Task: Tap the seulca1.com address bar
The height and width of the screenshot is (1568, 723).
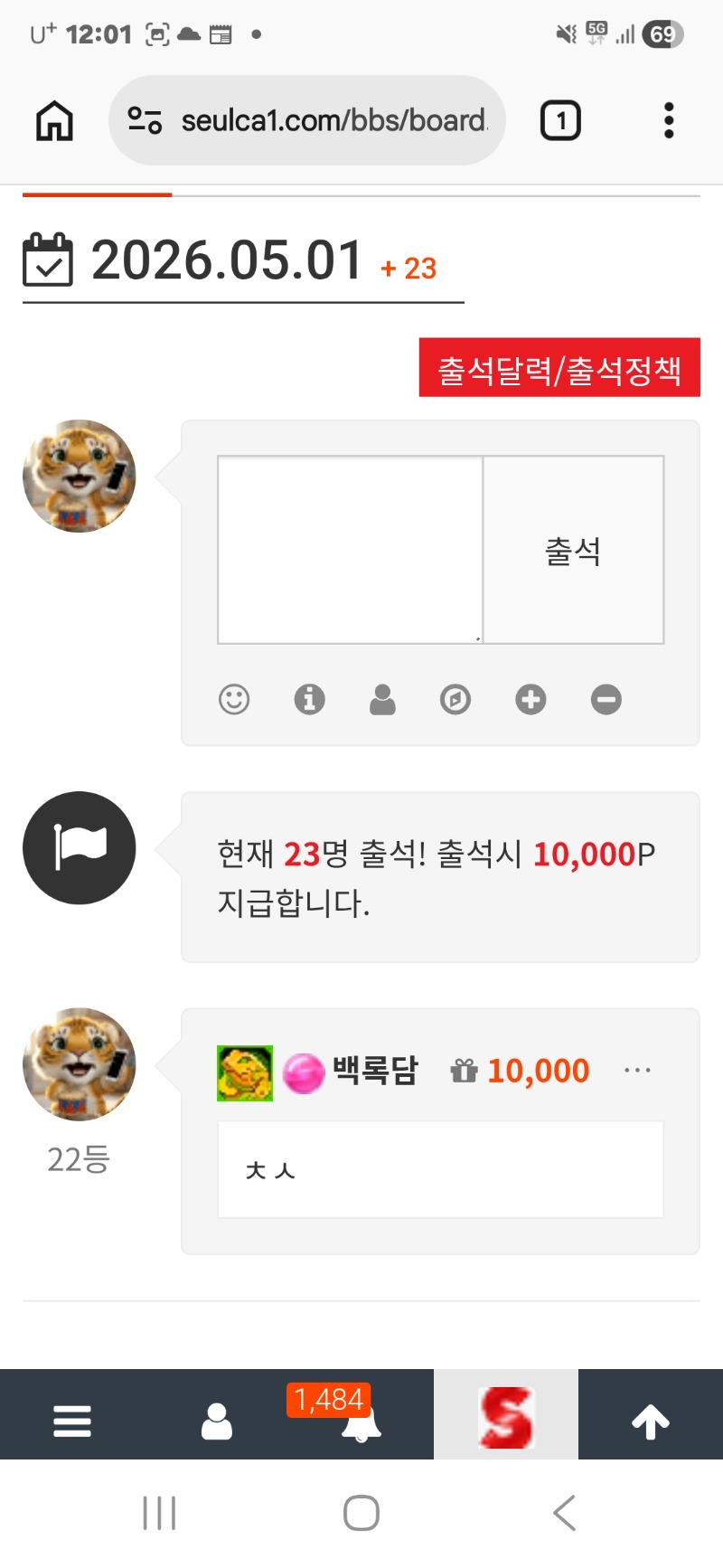Action: pyautogui.click(x=307, y=120)
